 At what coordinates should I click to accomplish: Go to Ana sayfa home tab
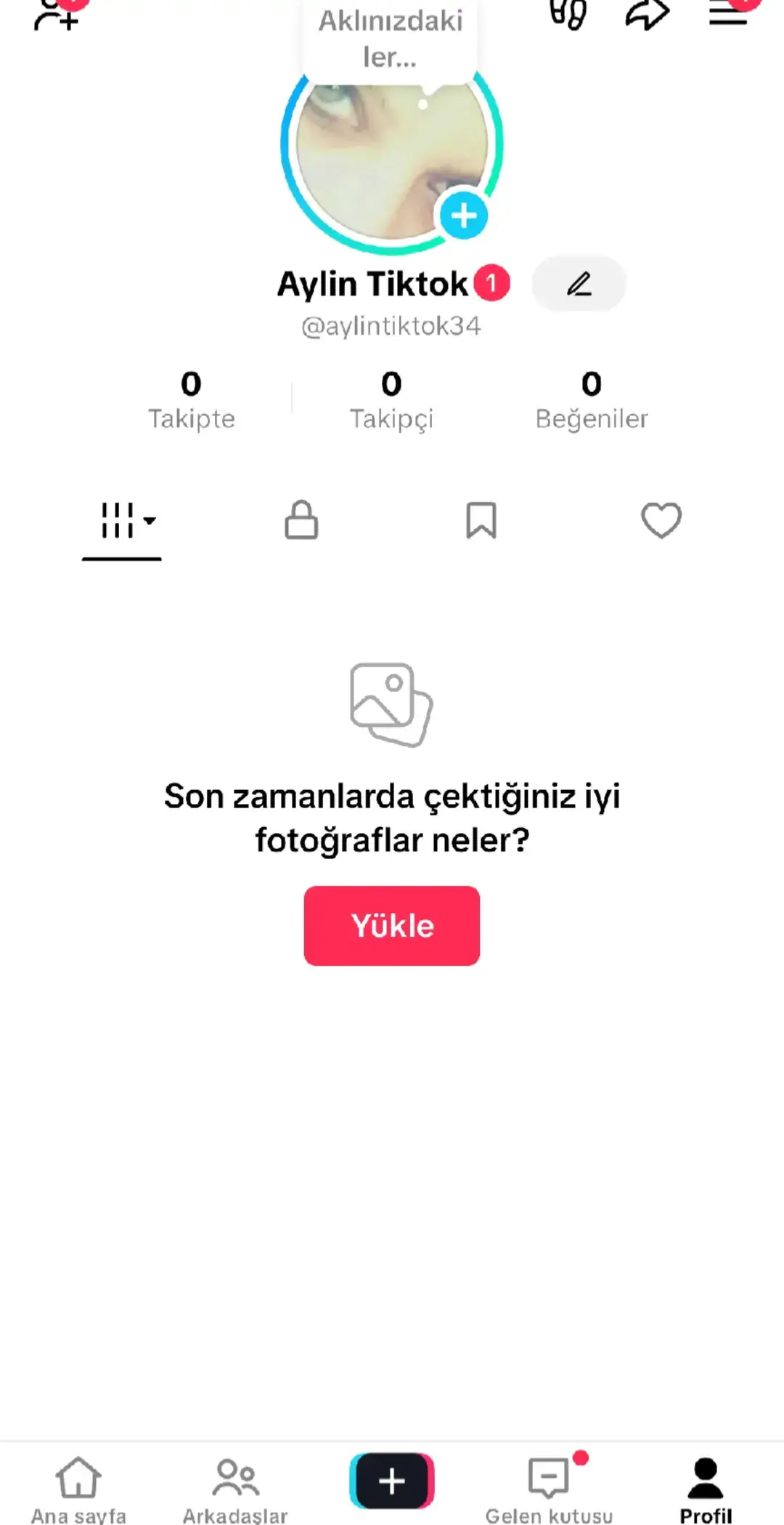[x=78, y=1489]
